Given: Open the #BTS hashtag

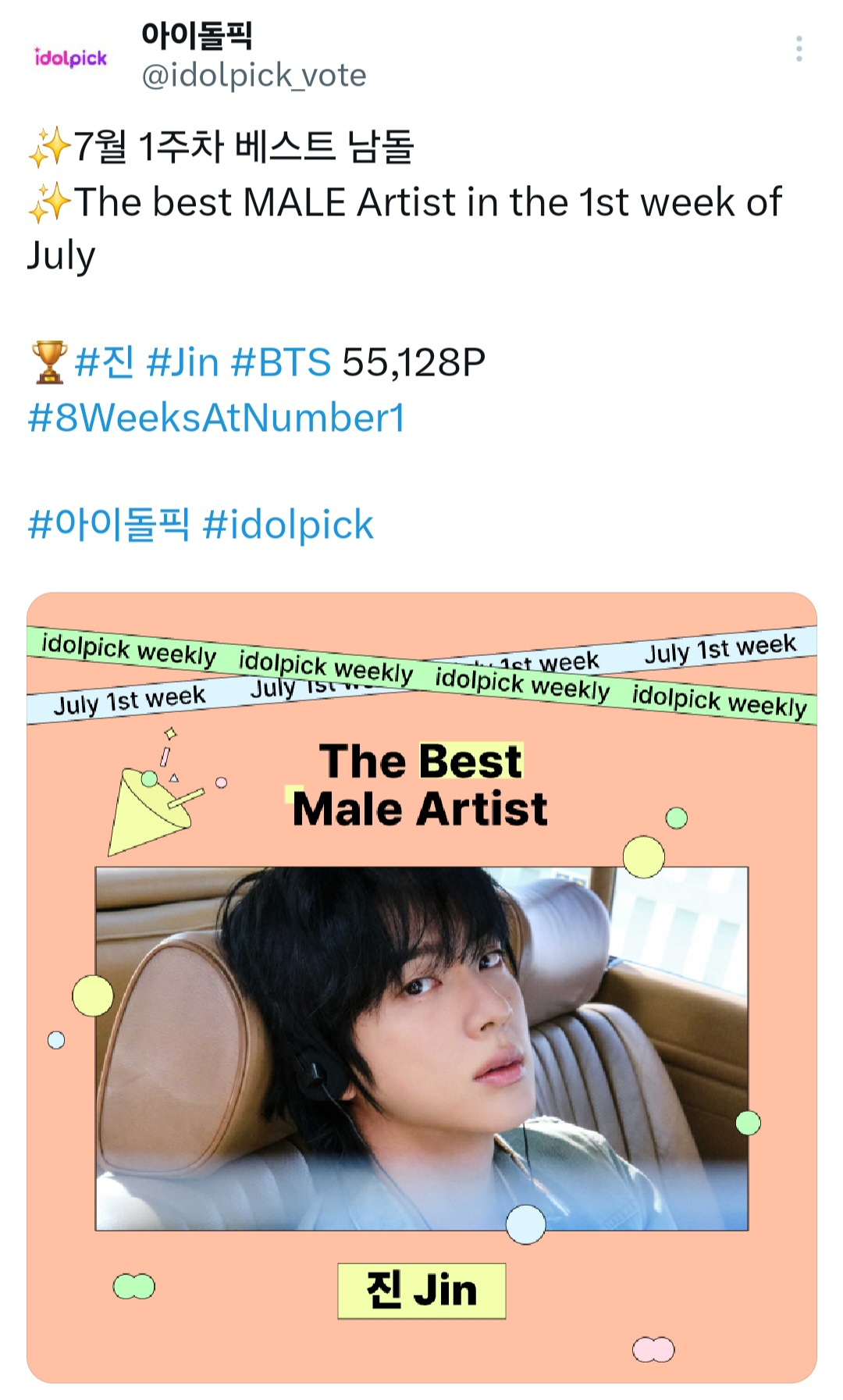Looking at the screenshot, I should click(x=281, y=362).
